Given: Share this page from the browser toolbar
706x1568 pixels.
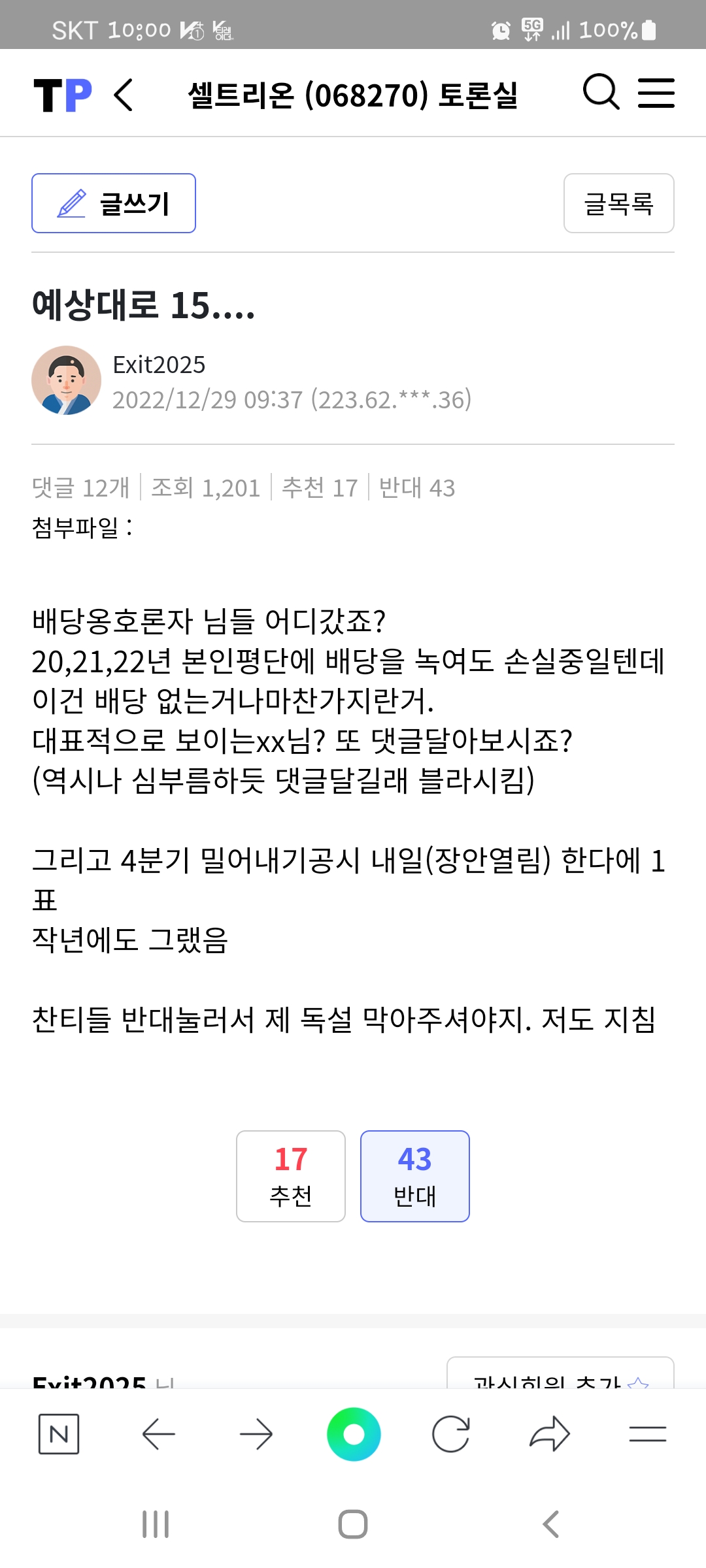Looking at the screenshot, I should (x=550, y=1434).
